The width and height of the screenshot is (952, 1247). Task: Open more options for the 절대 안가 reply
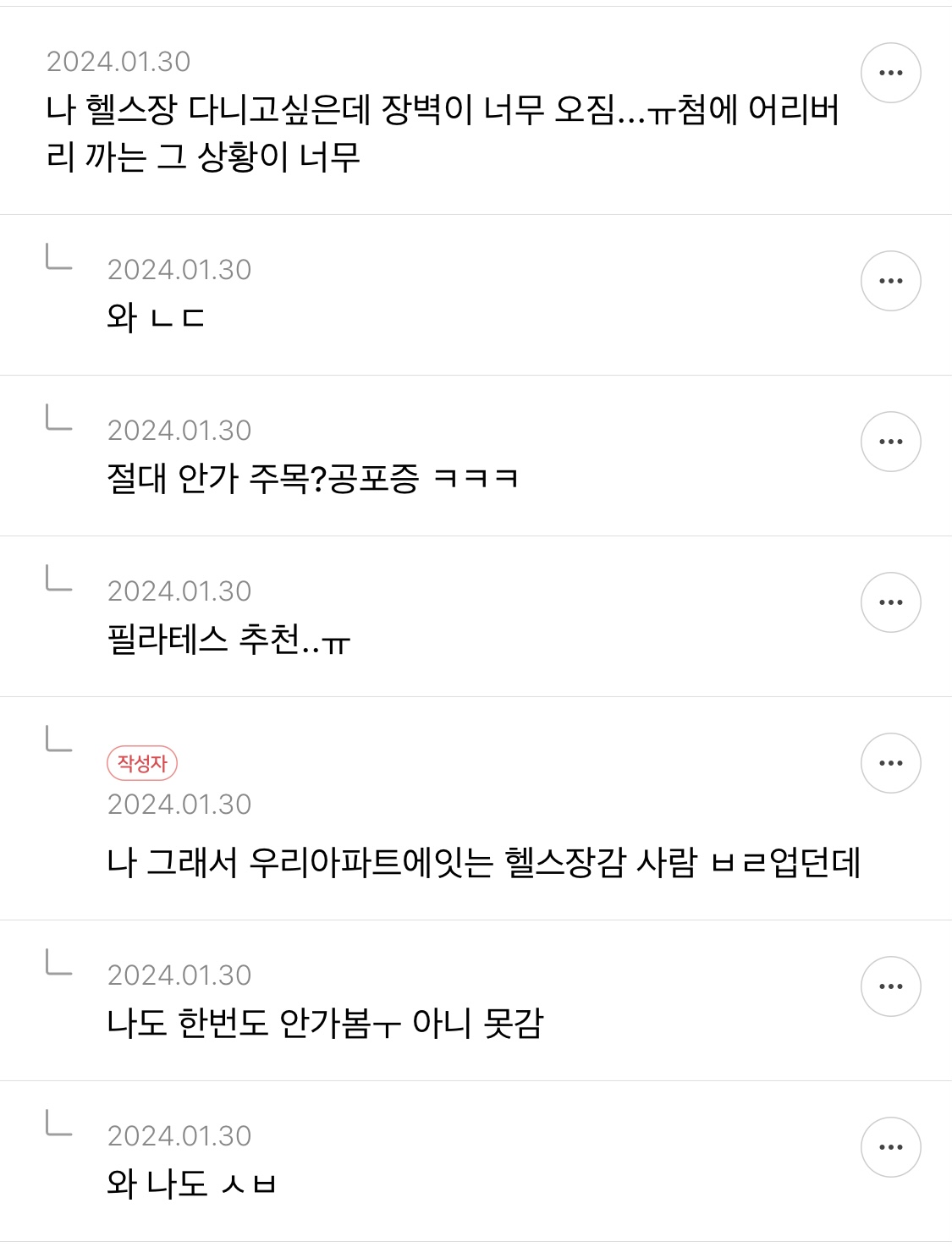point(890,442)
